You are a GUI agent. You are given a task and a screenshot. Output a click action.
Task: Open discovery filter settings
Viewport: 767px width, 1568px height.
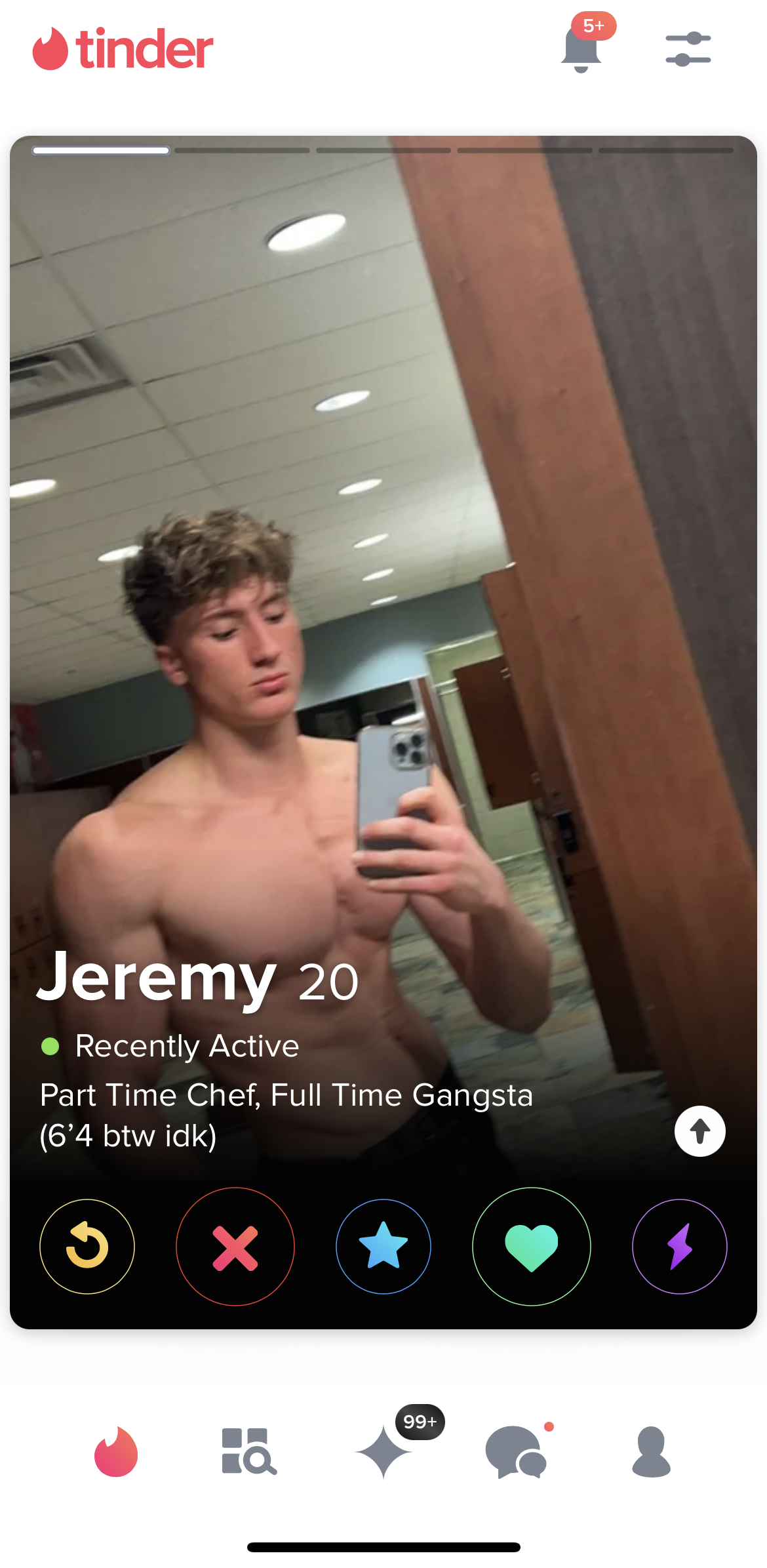coord(688,49)
